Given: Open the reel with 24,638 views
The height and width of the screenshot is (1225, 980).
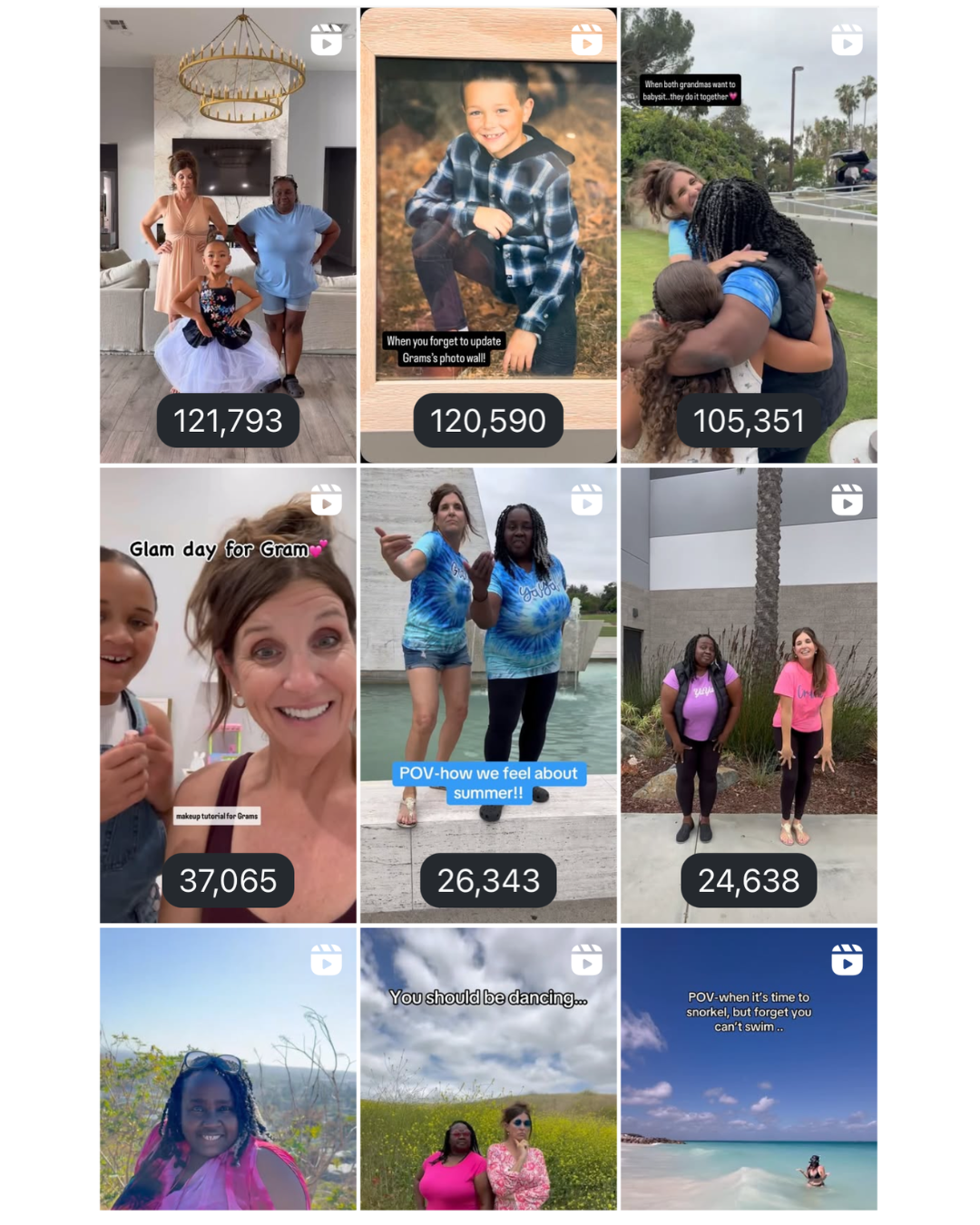Looking at the screenshot, I should tap(749, 695).
